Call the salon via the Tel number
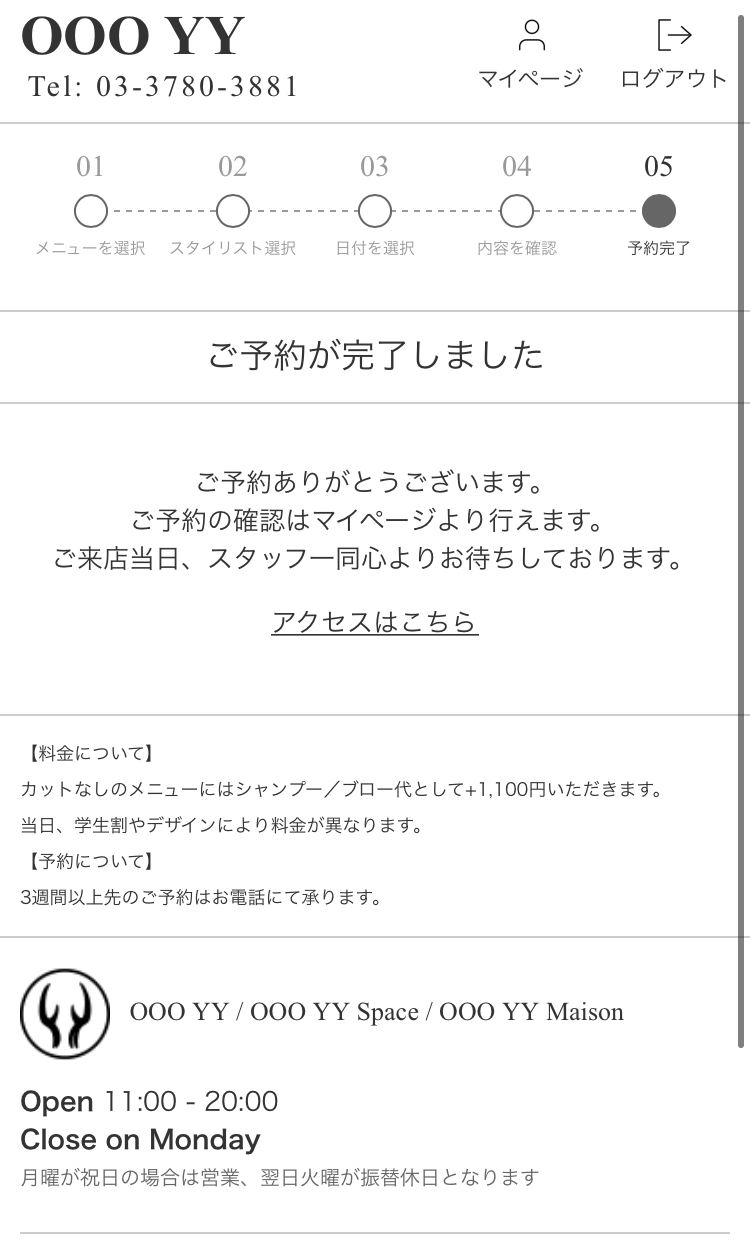The image size is (750, 1247). pyautogui.click(x=164, y=87)
